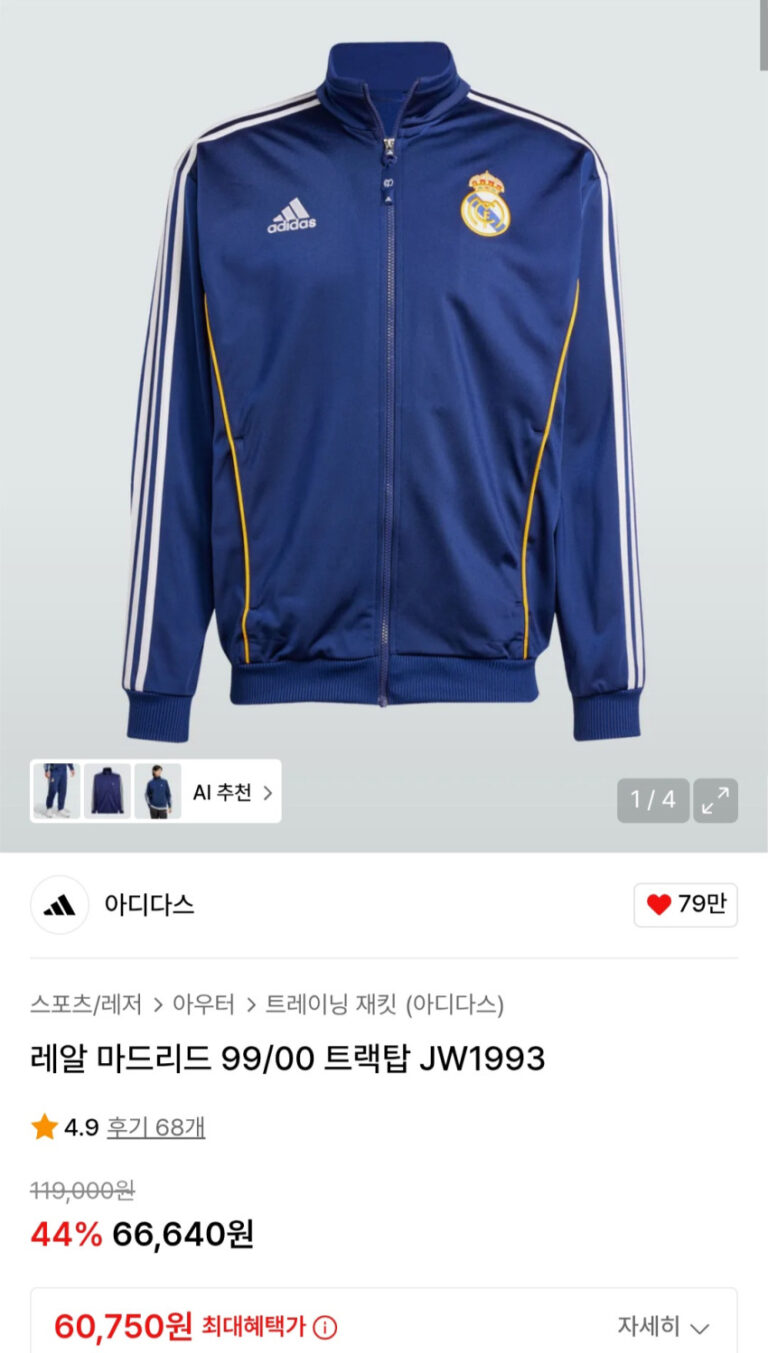Image resolution: width=768 pixels, height=1353 pixels.
Task: Open the AI 추천 recommendations
Action: [232, 793]
